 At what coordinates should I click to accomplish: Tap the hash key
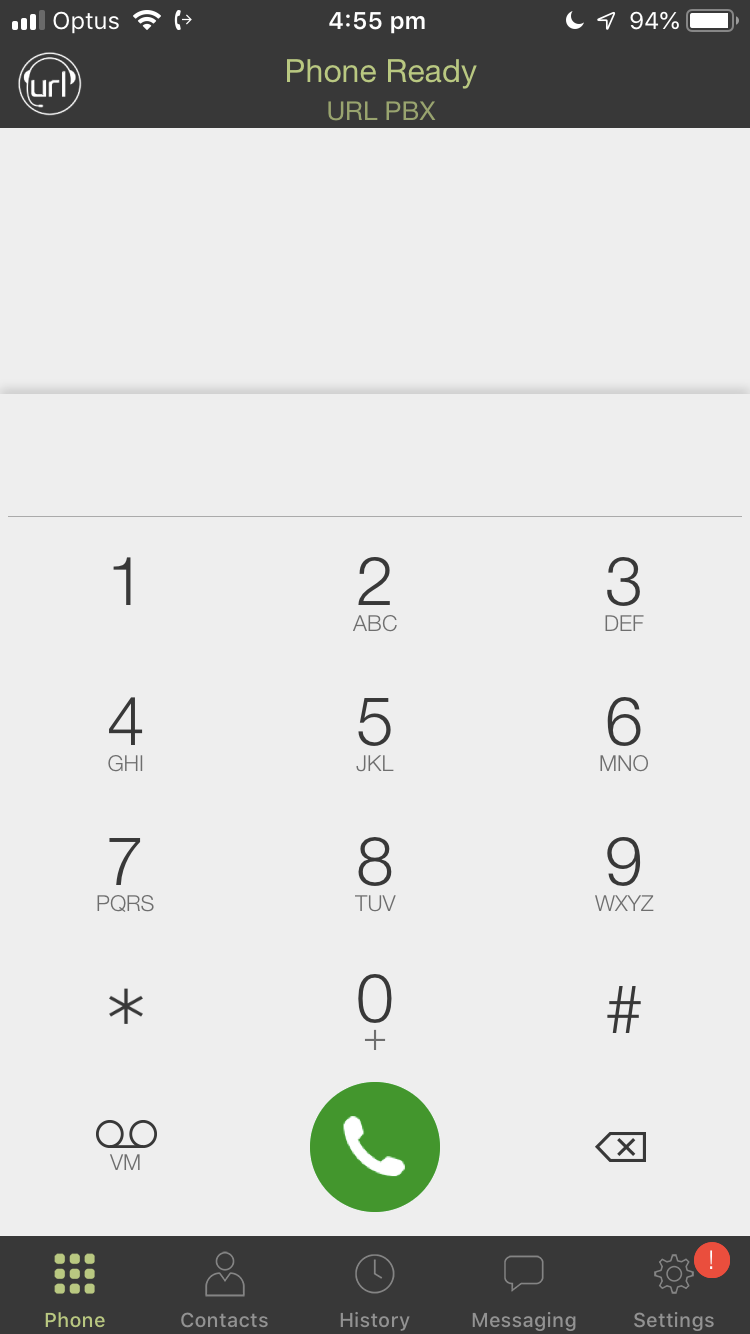pyautogui.click(x=624, y=1010)
